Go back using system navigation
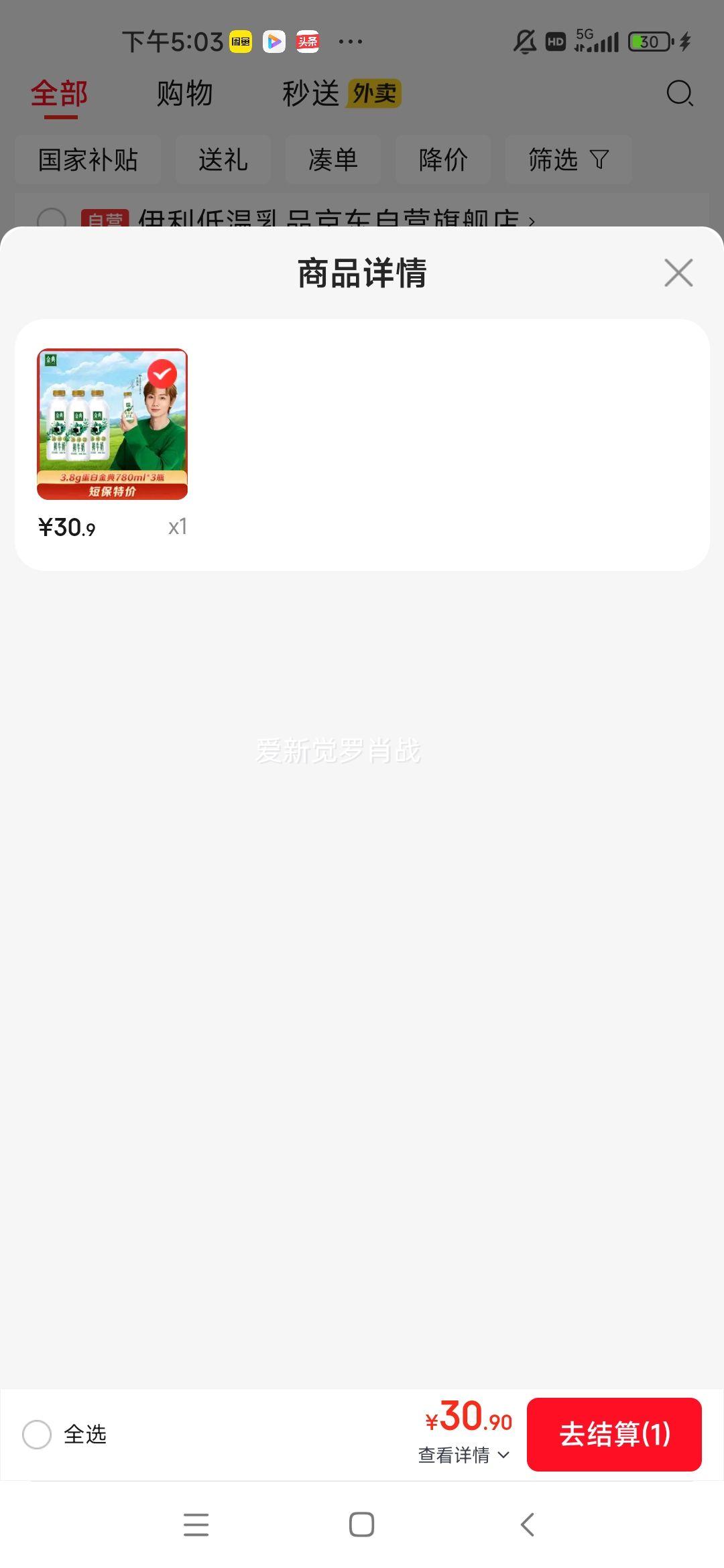The width and height of the screenshot is (724, 1568). [528, 1524]
